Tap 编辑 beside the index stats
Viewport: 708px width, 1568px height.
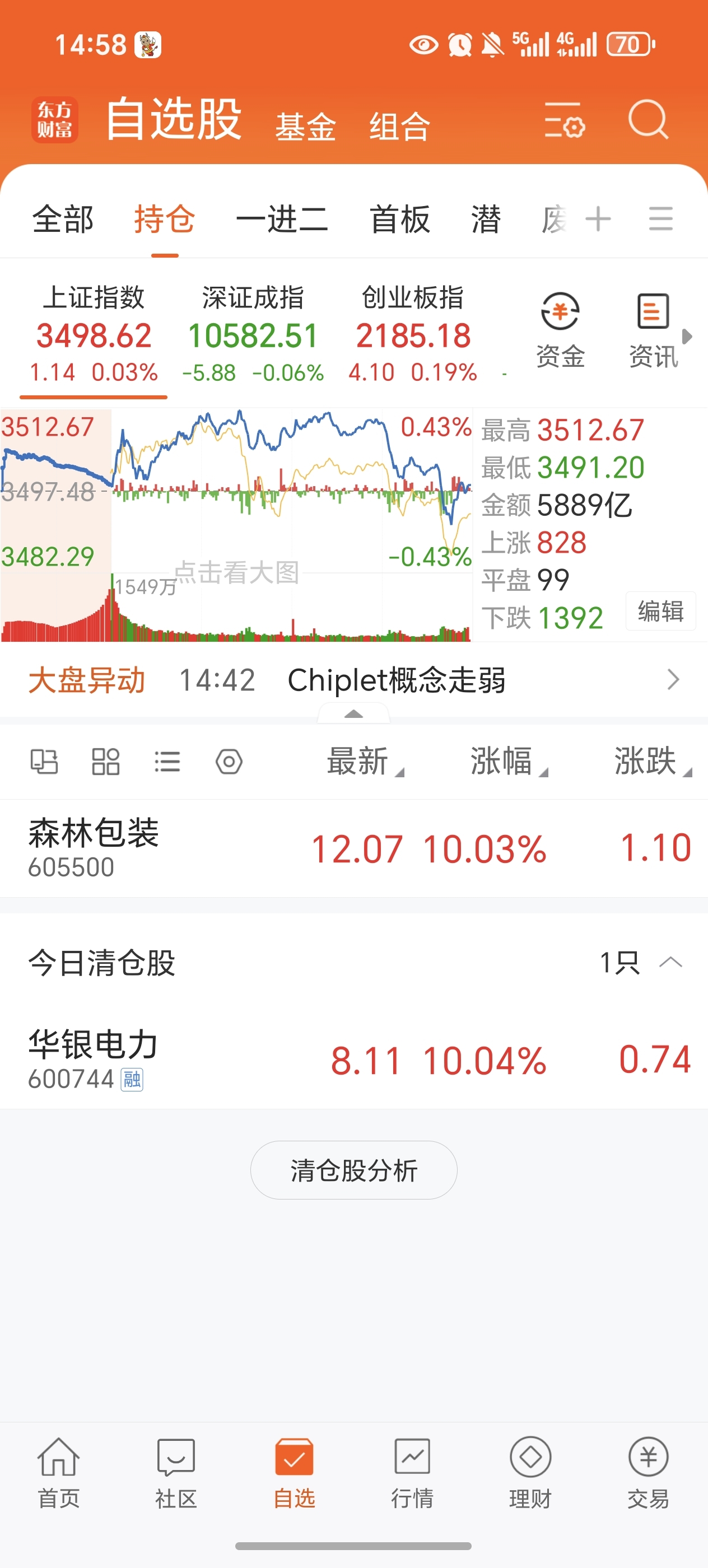coord(660,611)
